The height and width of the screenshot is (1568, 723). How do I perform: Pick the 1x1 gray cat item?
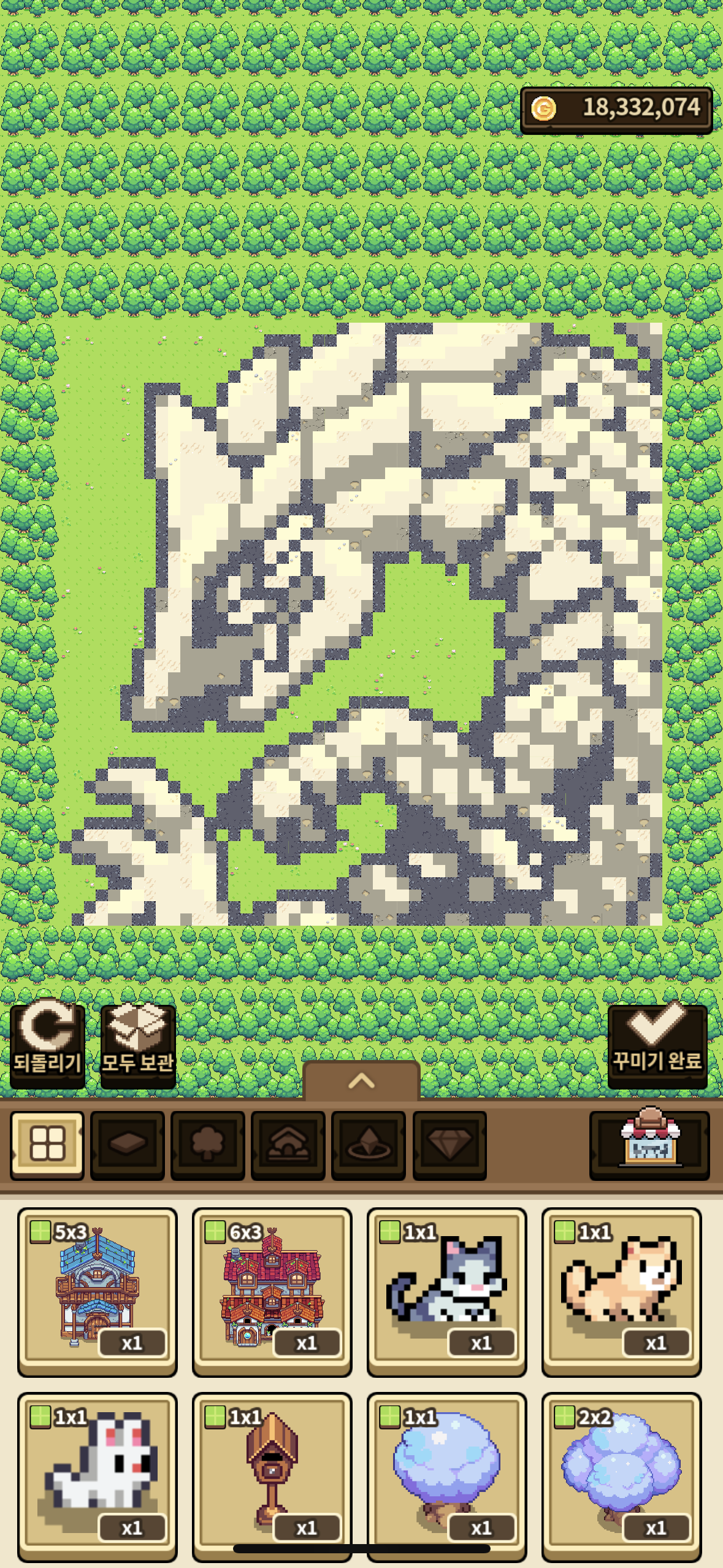447,1291
